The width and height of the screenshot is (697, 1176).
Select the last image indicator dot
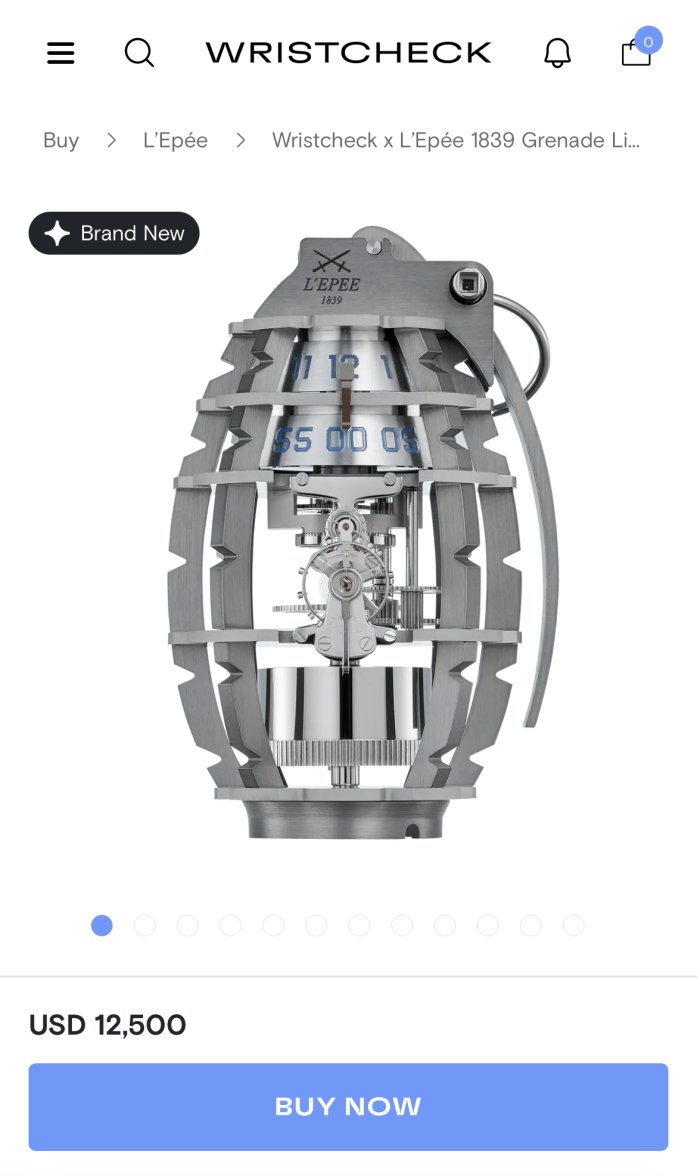(574, 925)
